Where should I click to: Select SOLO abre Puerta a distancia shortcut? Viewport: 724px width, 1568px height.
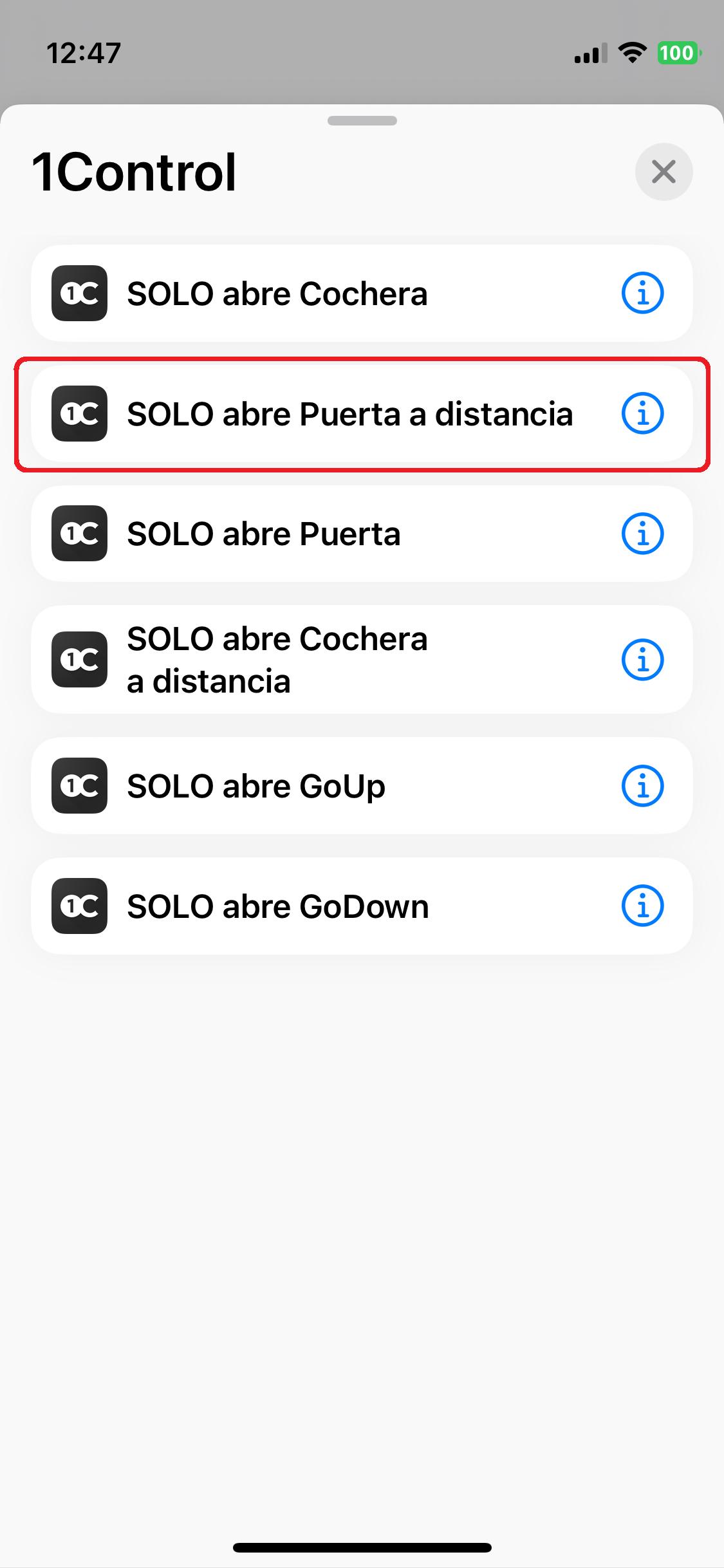coord(362,414)
